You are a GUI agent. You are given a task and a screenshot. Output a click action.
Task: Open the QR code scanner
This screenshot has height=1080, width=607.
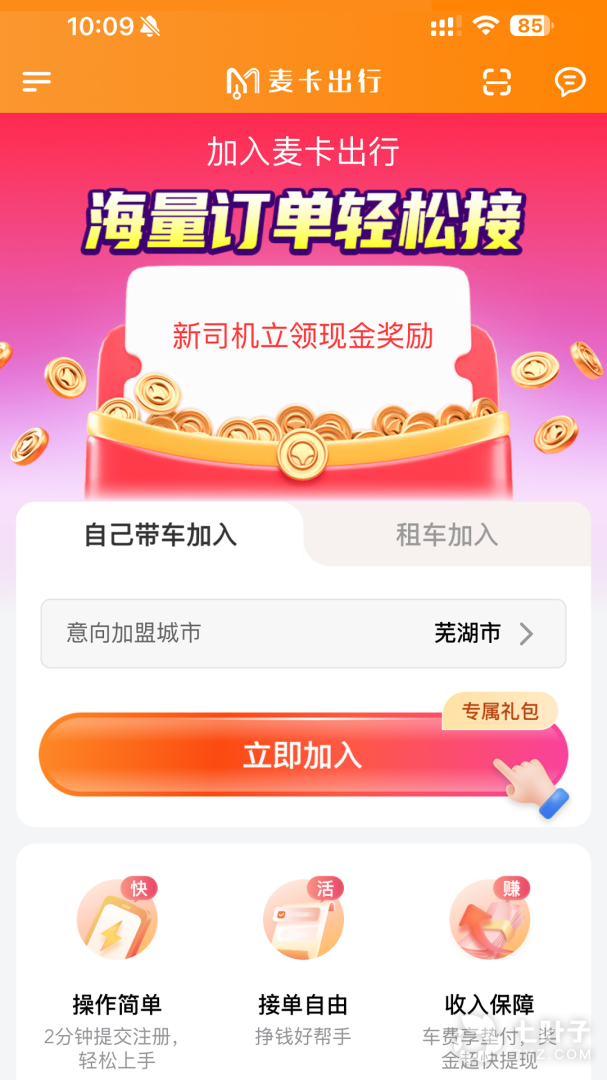click(x=497, y=82)
